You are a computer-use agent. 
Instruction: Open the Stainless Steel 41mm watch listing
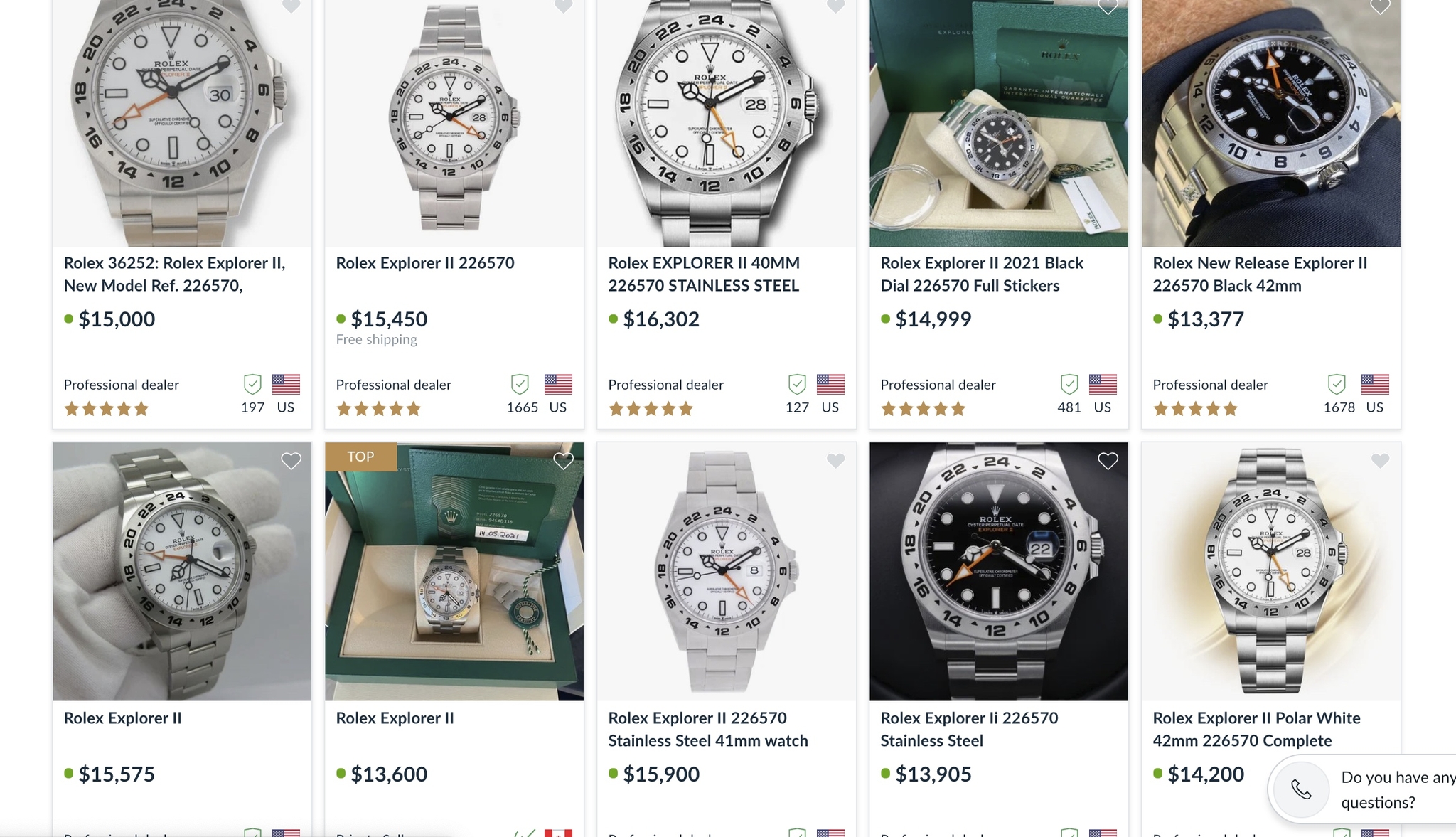pos(707,729)
